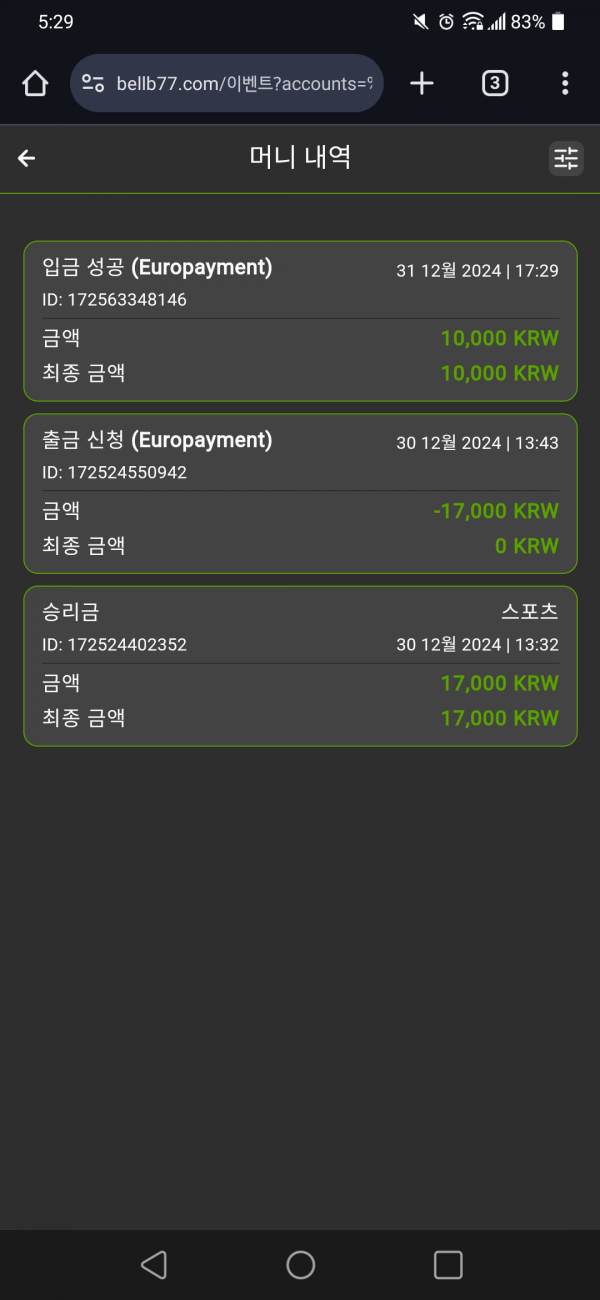Open the 승리금 스포츠 transaction card
The height and width of the screenshot is (1300, 600).
[300, 666]
